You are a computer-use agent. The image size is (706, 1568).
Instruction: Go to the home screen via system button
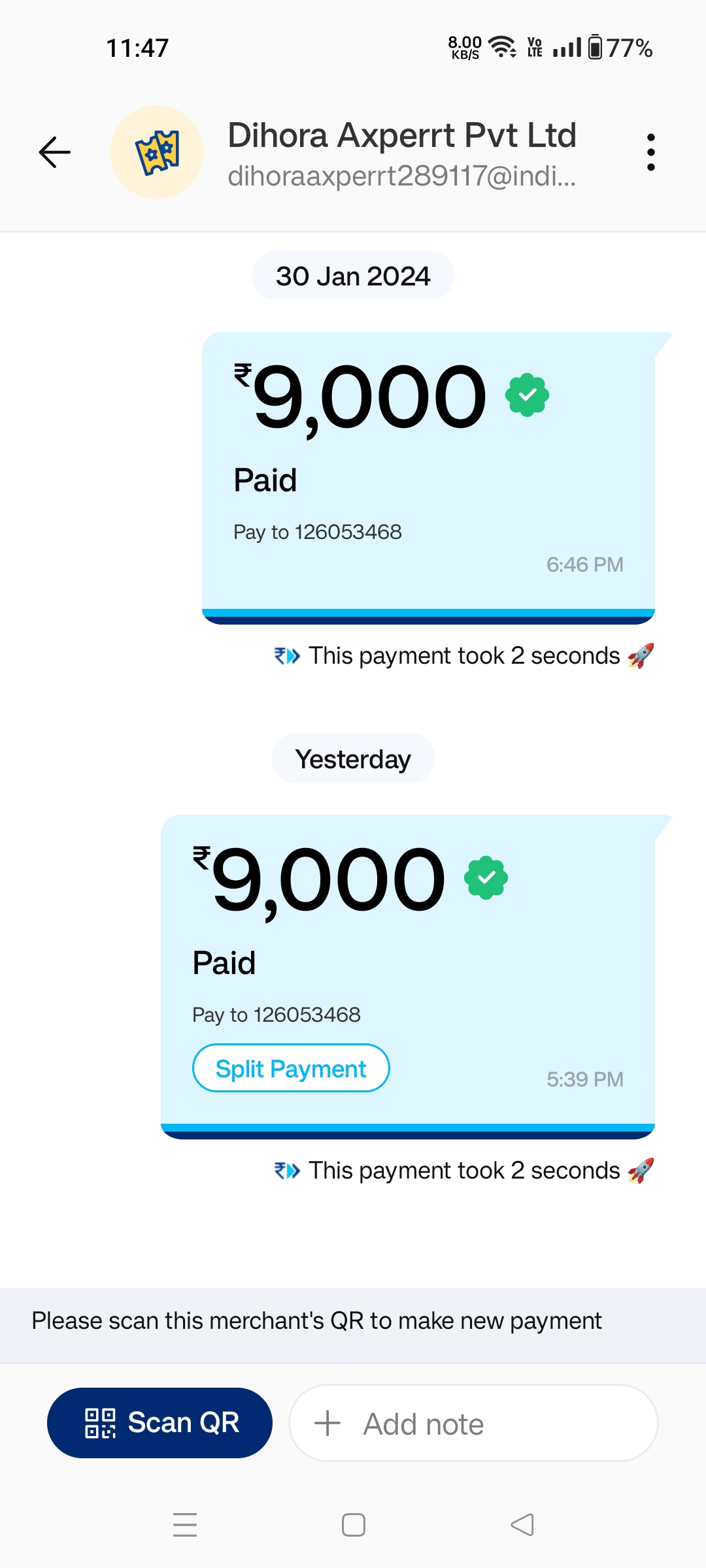tap(354, 1525)
